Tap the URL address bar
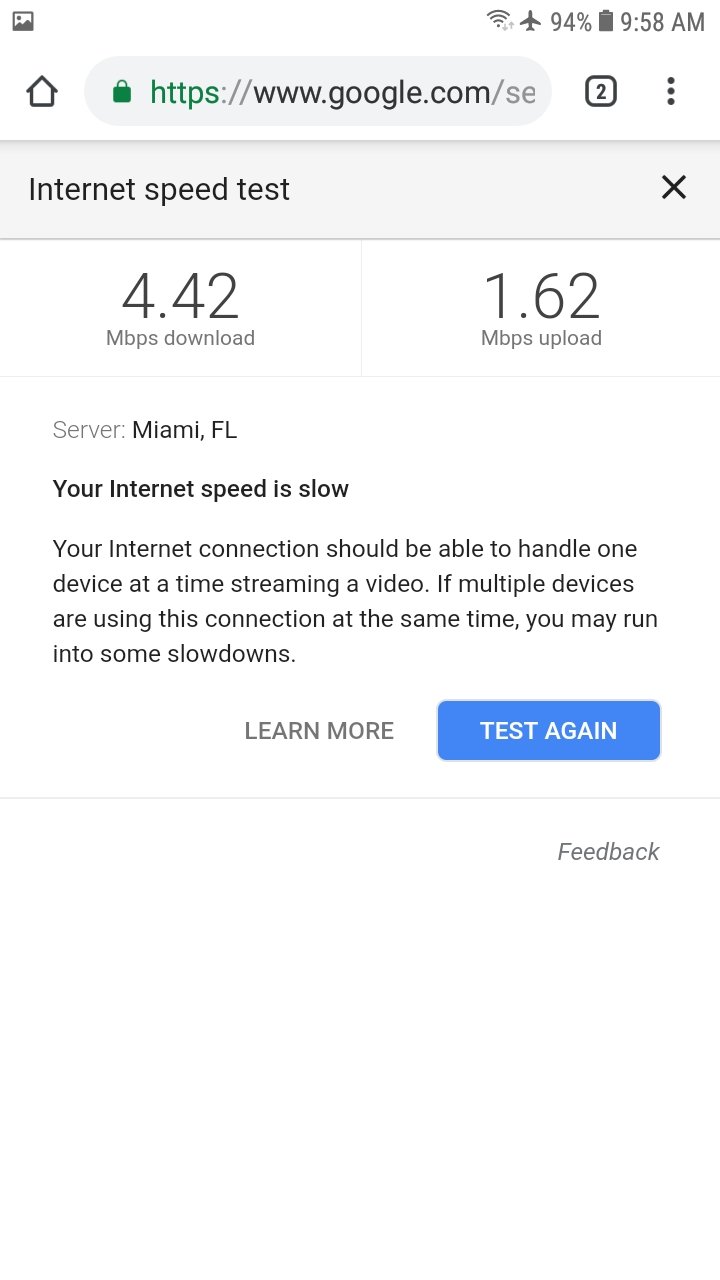 (x=318, y=92)
